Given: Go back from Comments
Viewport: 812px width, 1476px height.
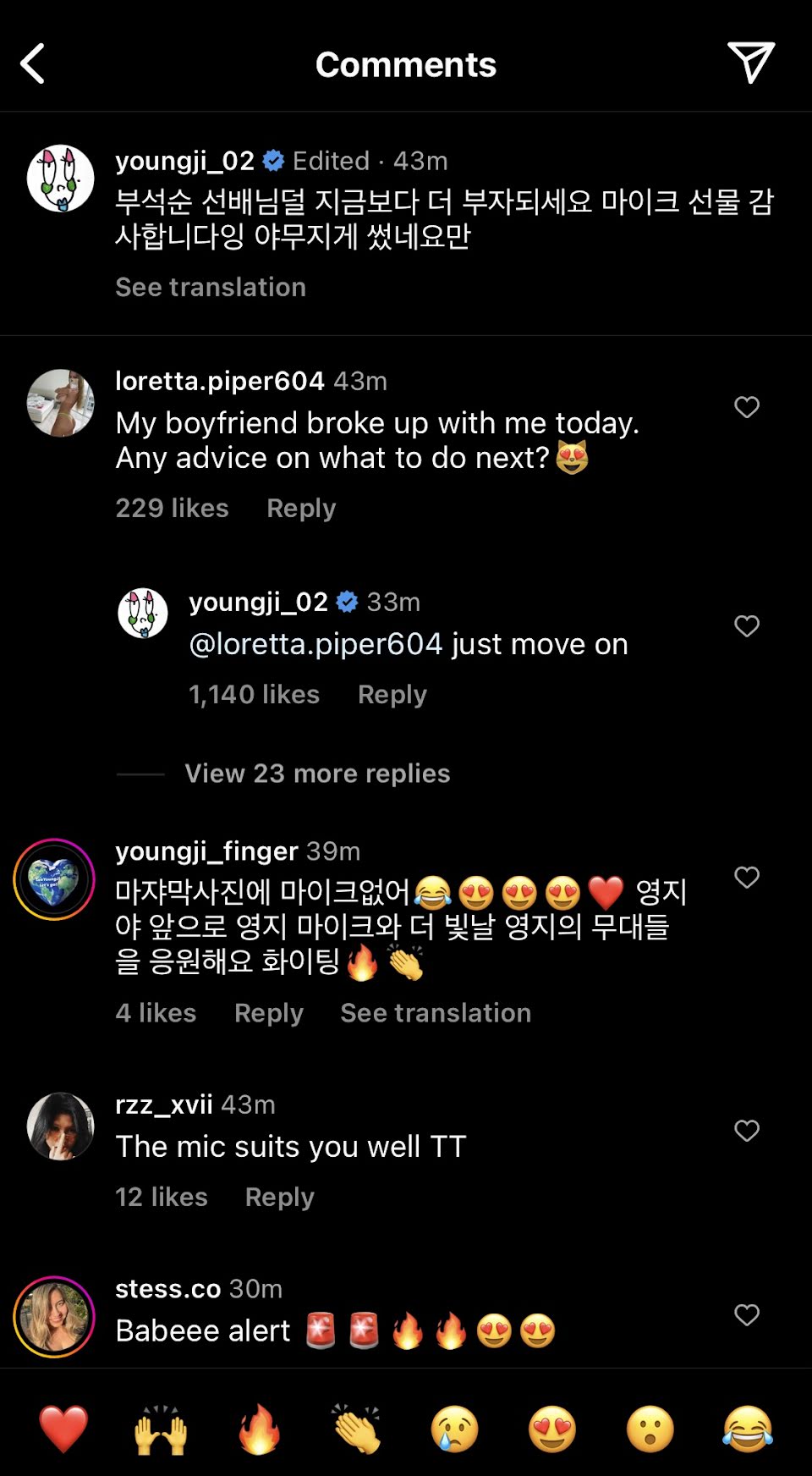Looking at the screenshot, I should (x=33, y=64).
